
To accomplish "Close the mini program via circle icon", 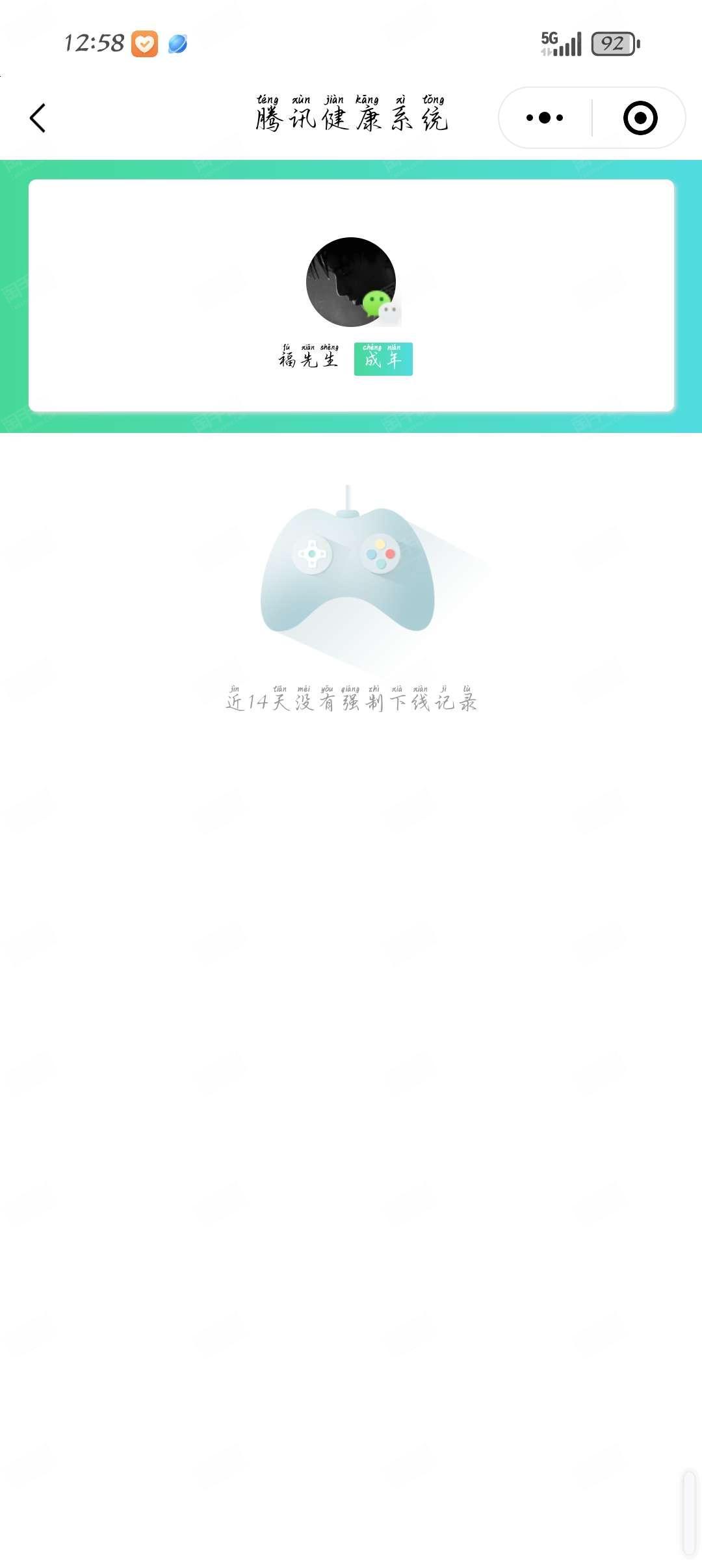I will coord(640,118).
